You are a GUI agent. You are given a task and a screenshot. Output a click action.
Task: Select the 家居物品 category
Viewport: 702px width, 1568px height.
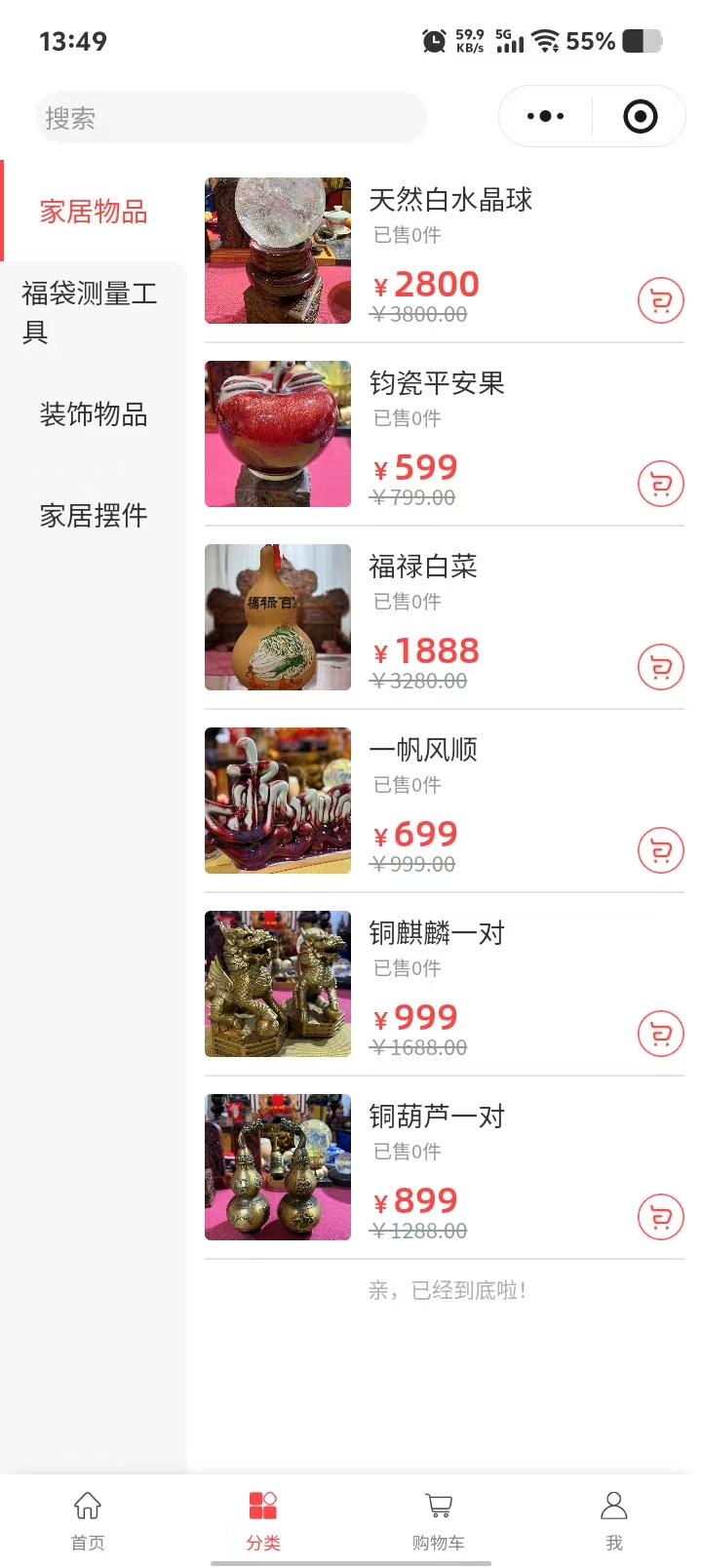[x=94, y=212]
